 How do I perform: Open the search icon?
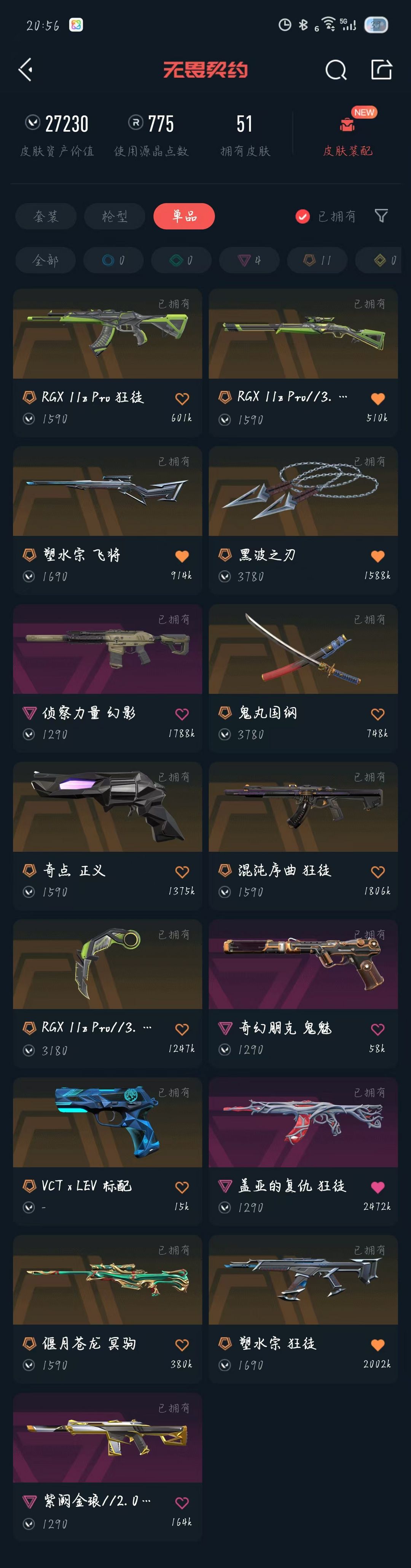click(336, 70)
